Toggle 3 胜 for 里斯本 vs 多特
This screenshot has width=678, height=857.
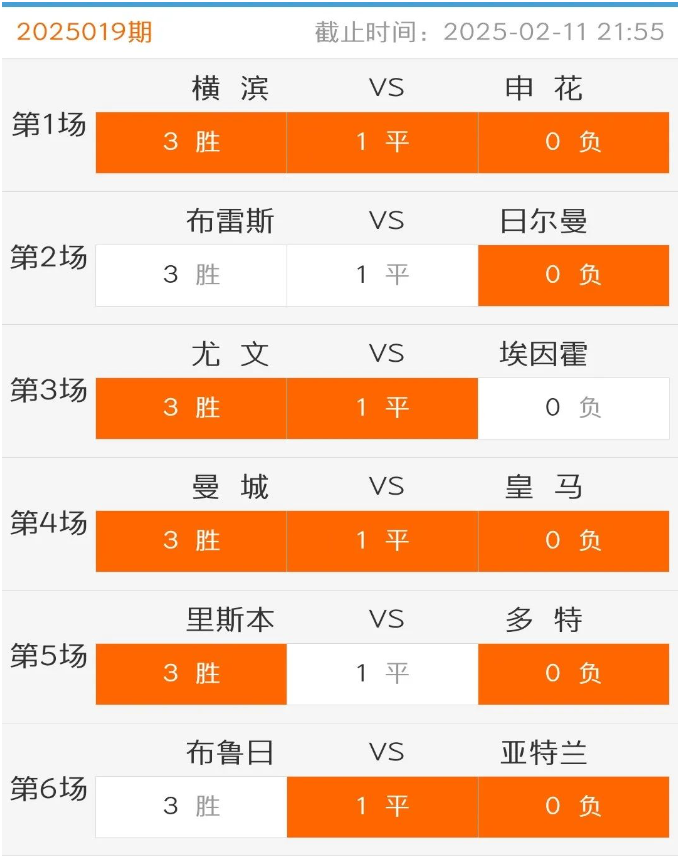[x=191, y=674]
